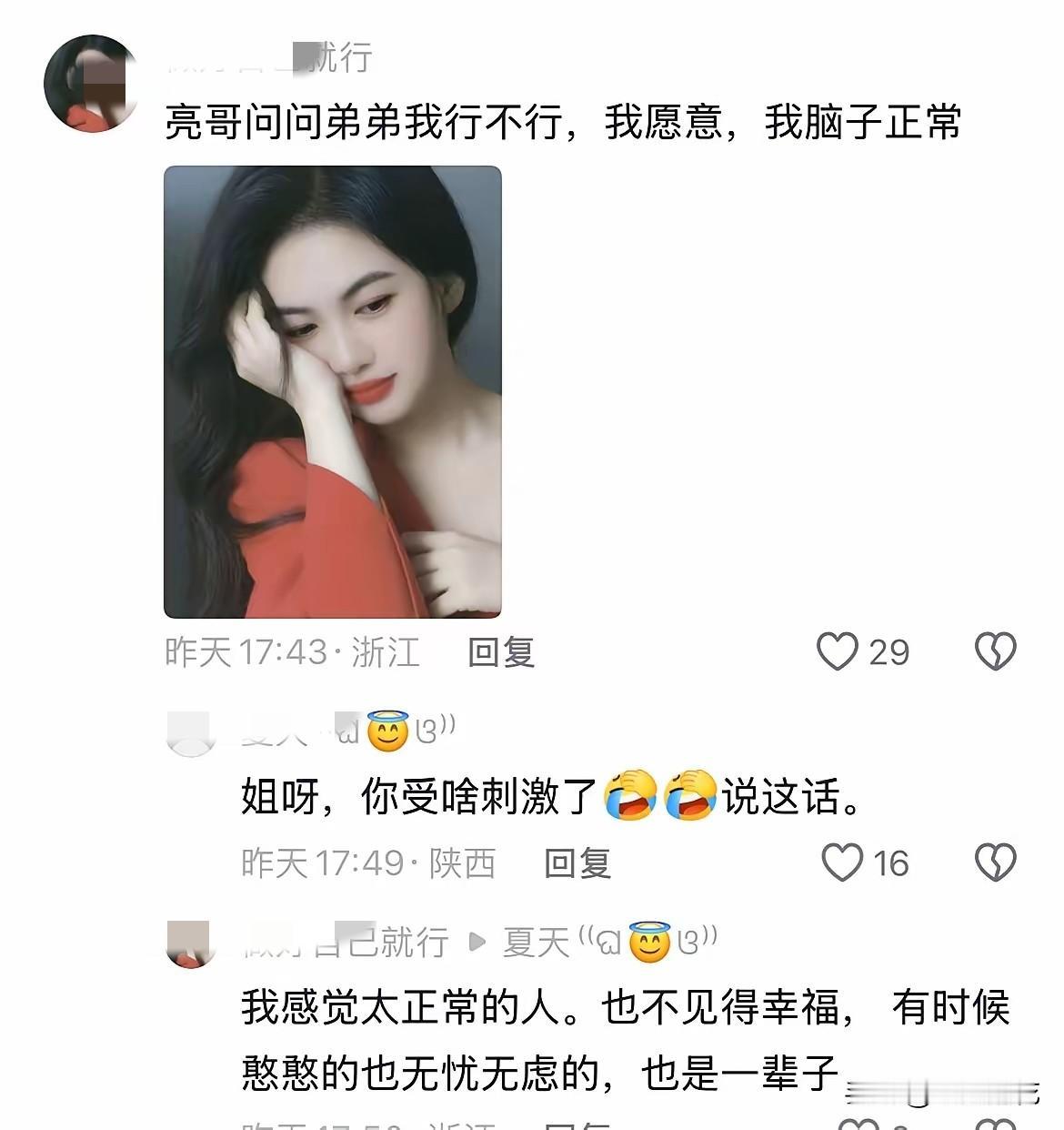Expand the reply arrow pointing to 夏天
Image resolution: width=1064 pixels, height=1130 pixels.
coord(476,944)
